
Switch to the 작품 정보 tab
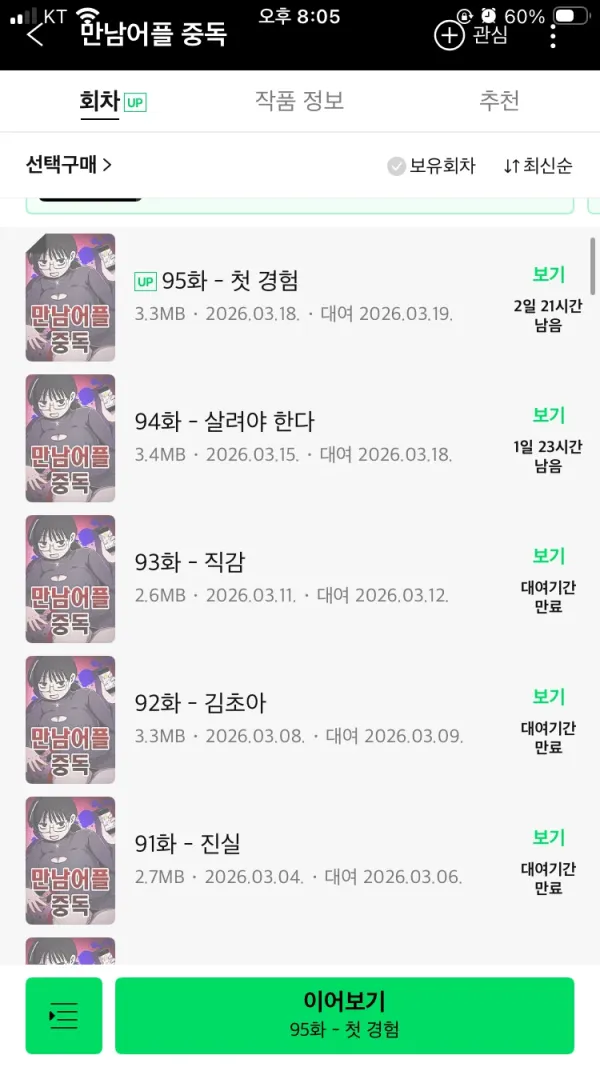pos(299,101)
